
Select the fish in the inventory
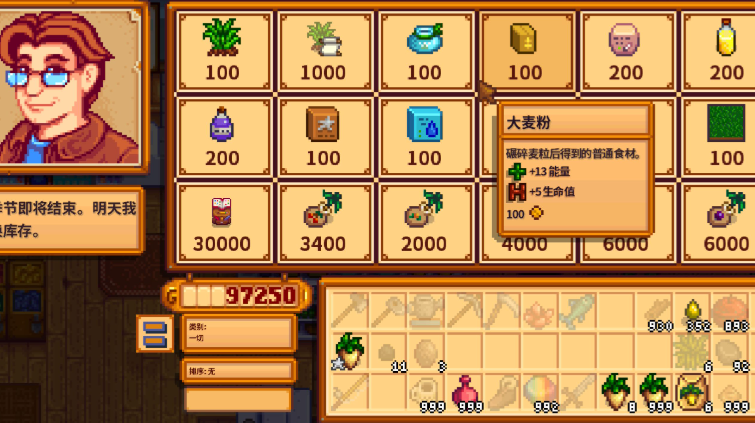coord(578,311)
